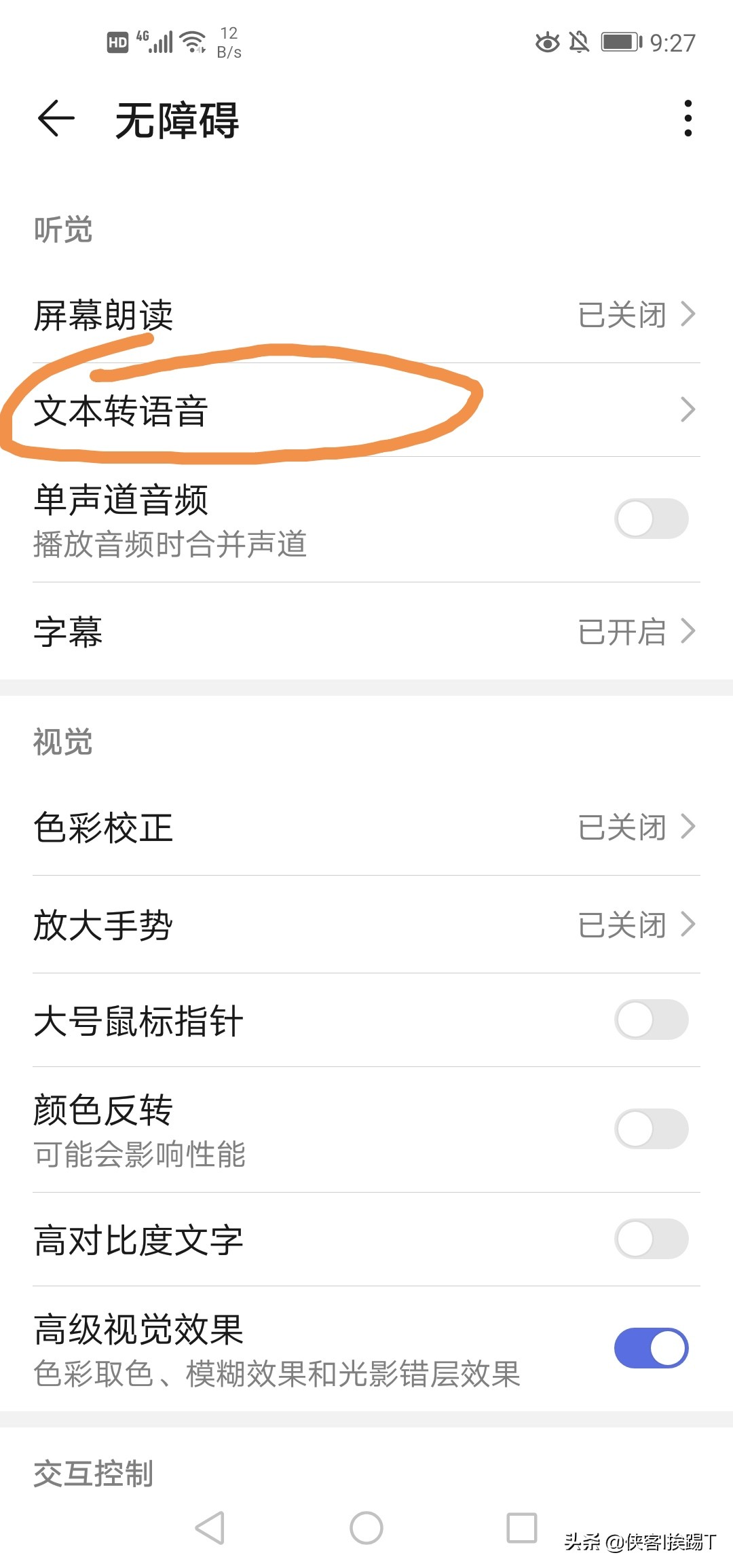Go back using the top-left arrow
The width and height of the screenshot is (733, 1568).
pos(56,119)
